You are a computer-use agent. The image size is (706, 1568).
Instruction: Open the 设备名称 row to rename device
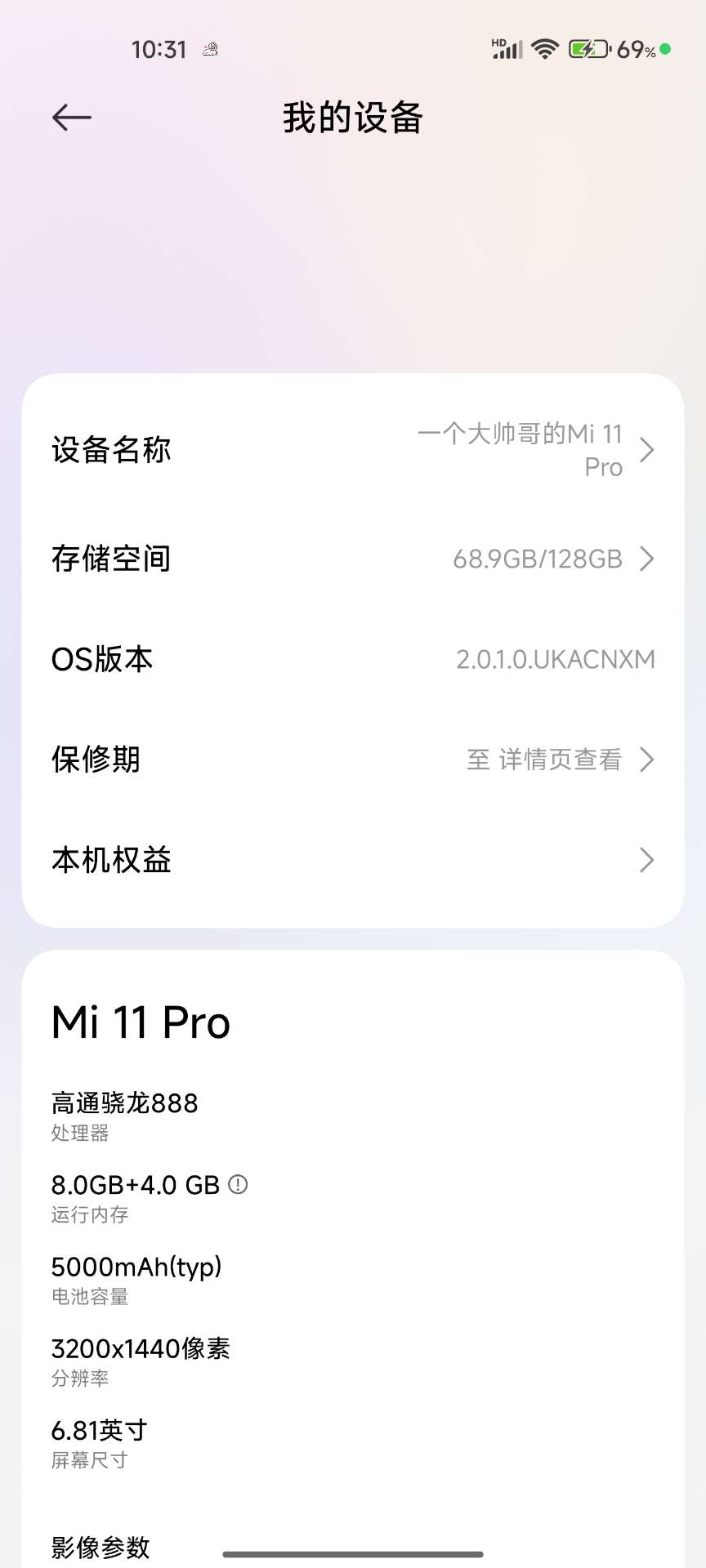click(x=353, y=450)
